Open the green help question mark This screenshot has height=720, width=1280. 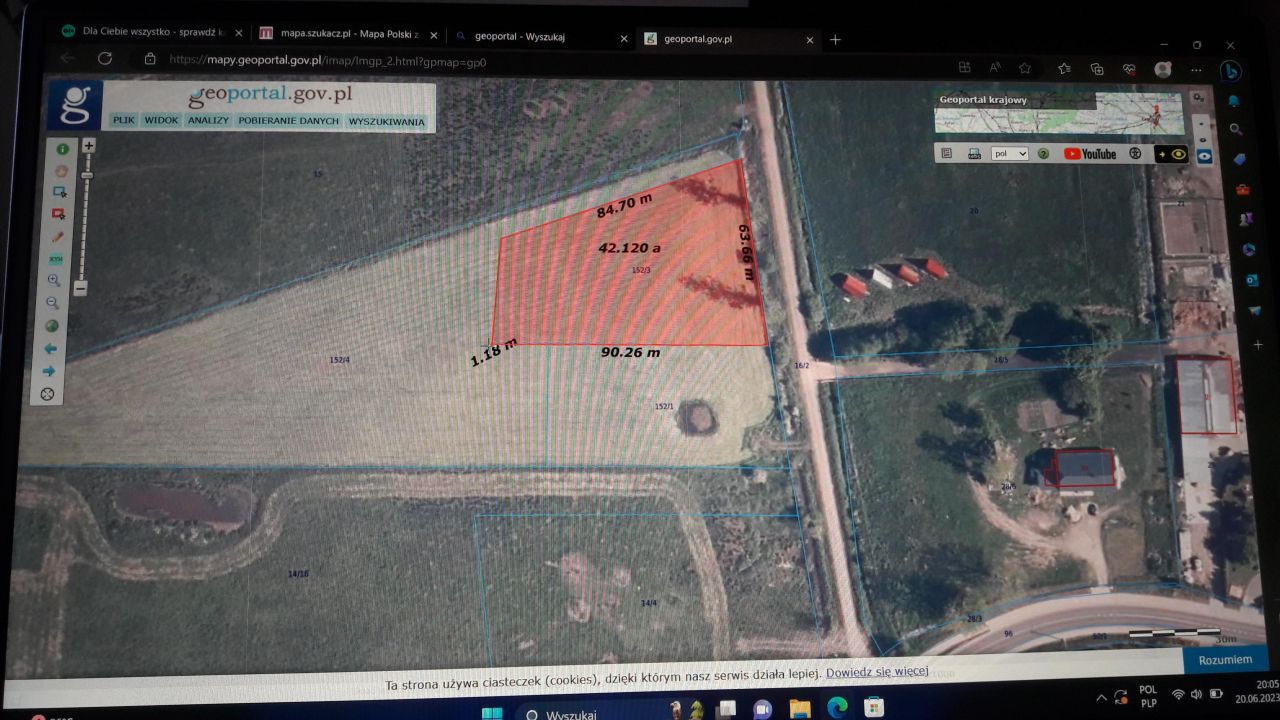(1043, 154)
